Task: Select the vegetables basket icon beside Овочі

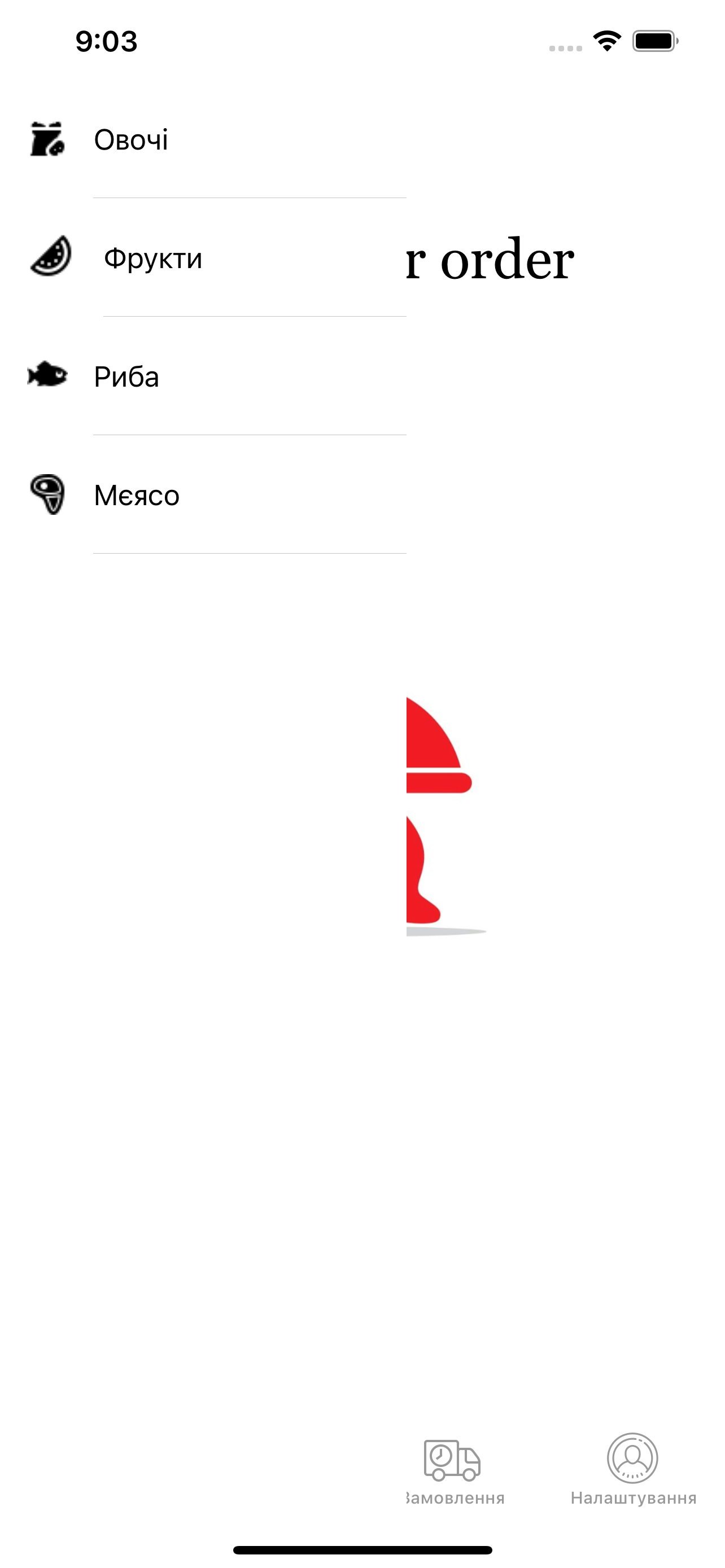Action: 47,139
